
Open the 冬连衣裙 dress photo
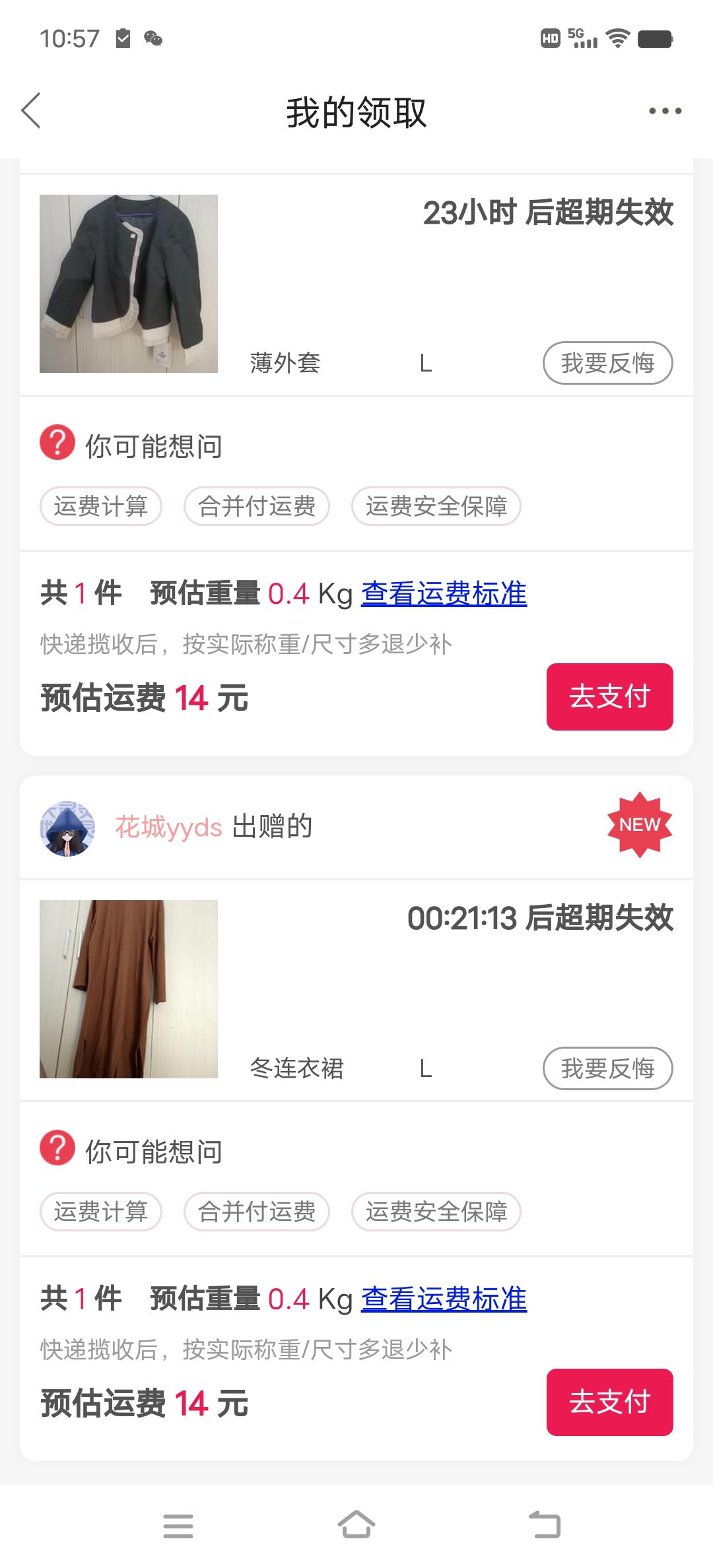pos(129,989)
